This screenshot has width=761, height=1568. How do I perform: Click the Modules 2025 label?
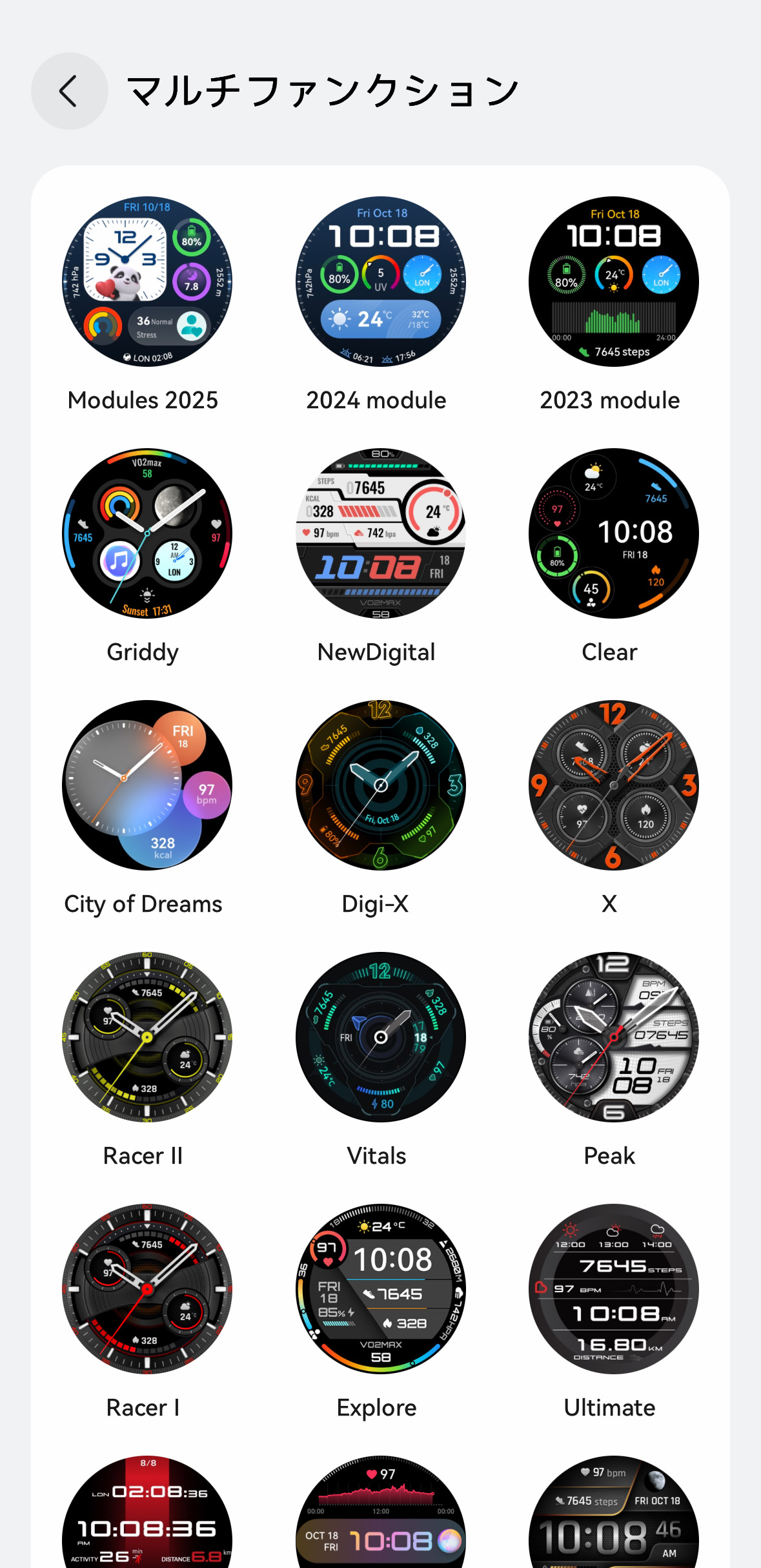143,400
